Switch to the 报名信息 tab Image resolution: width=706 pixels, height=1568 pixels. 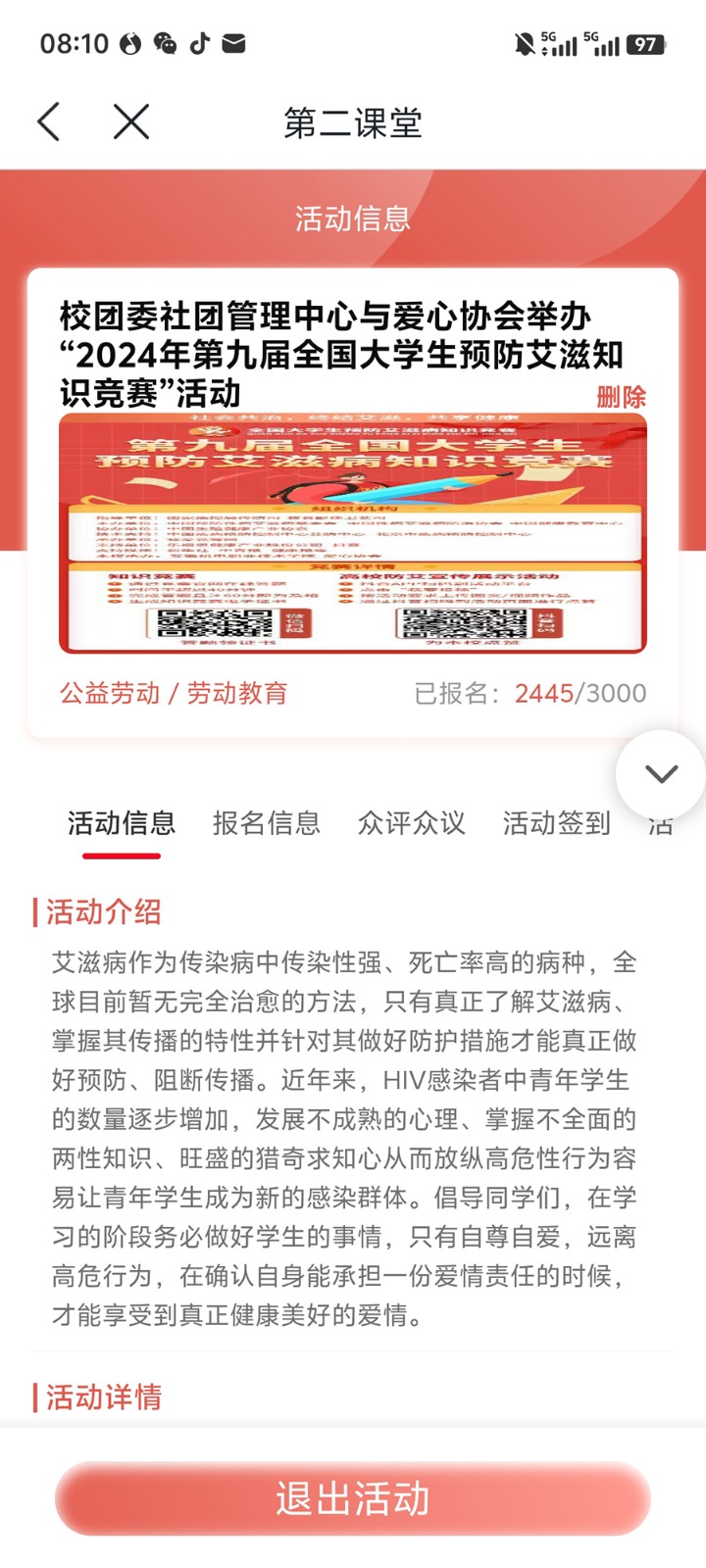(x=267, y=823)
